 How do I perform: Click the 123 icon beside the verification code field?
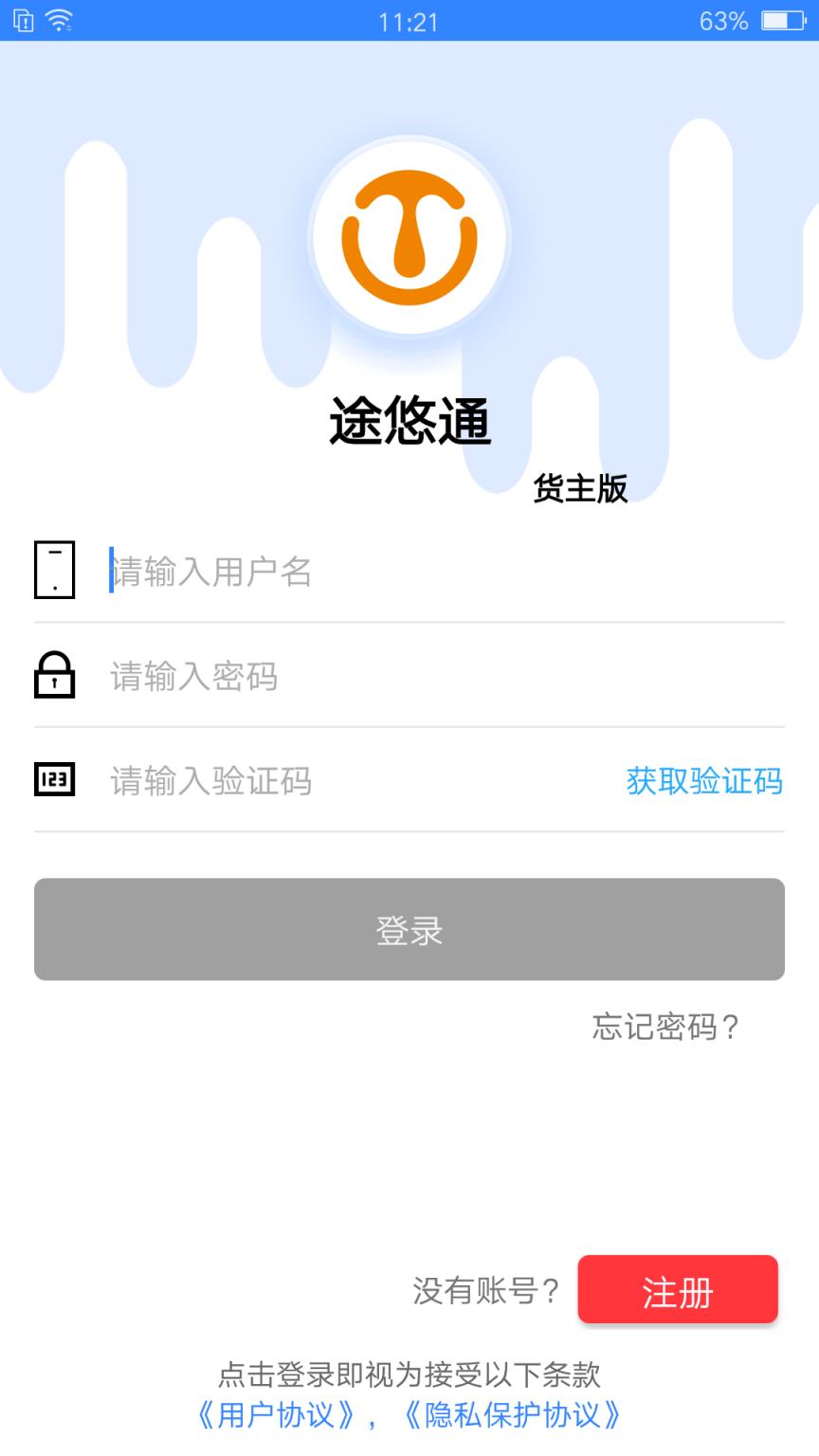pyautogui.click(x=54, y=779)
